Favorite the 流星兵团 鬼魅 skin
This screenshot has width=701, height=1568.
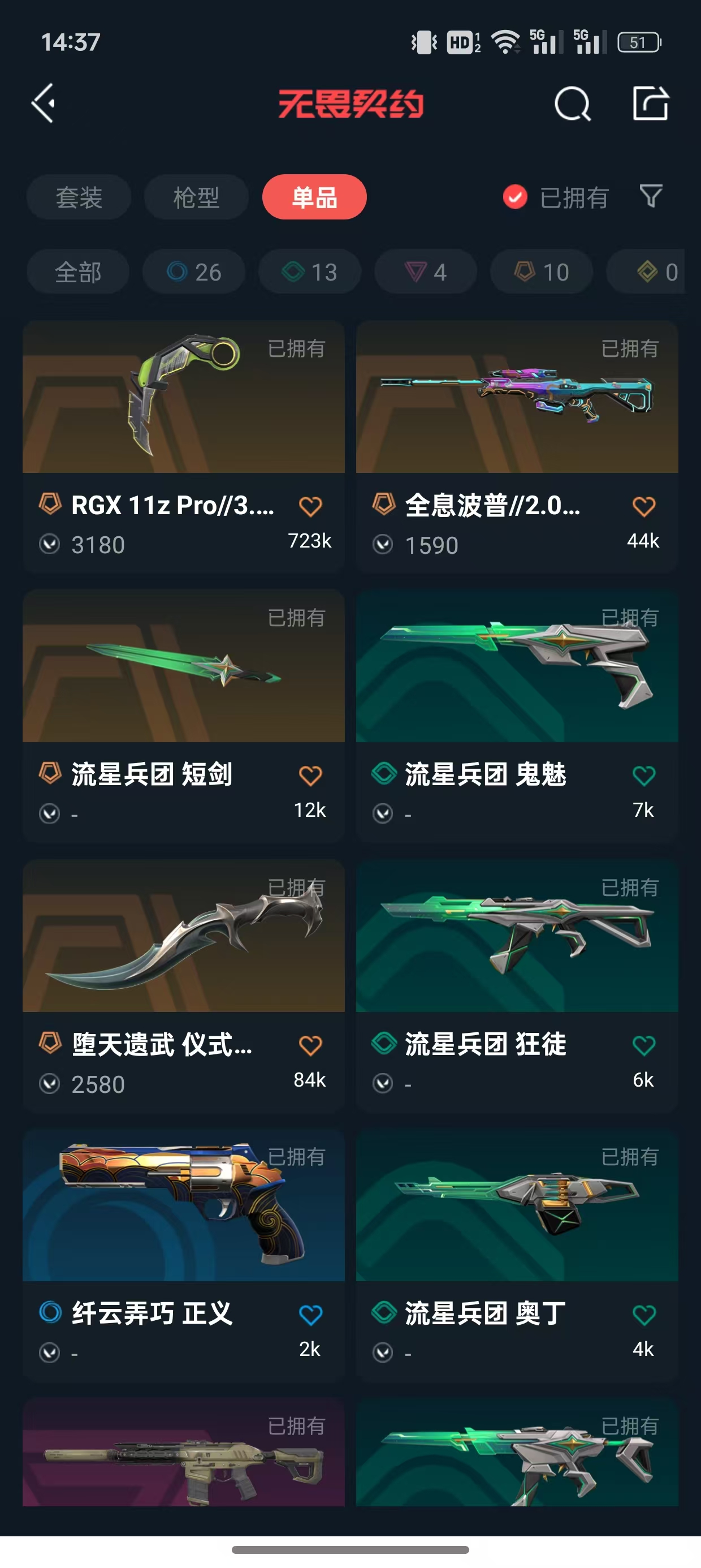(x=643, y=776)
